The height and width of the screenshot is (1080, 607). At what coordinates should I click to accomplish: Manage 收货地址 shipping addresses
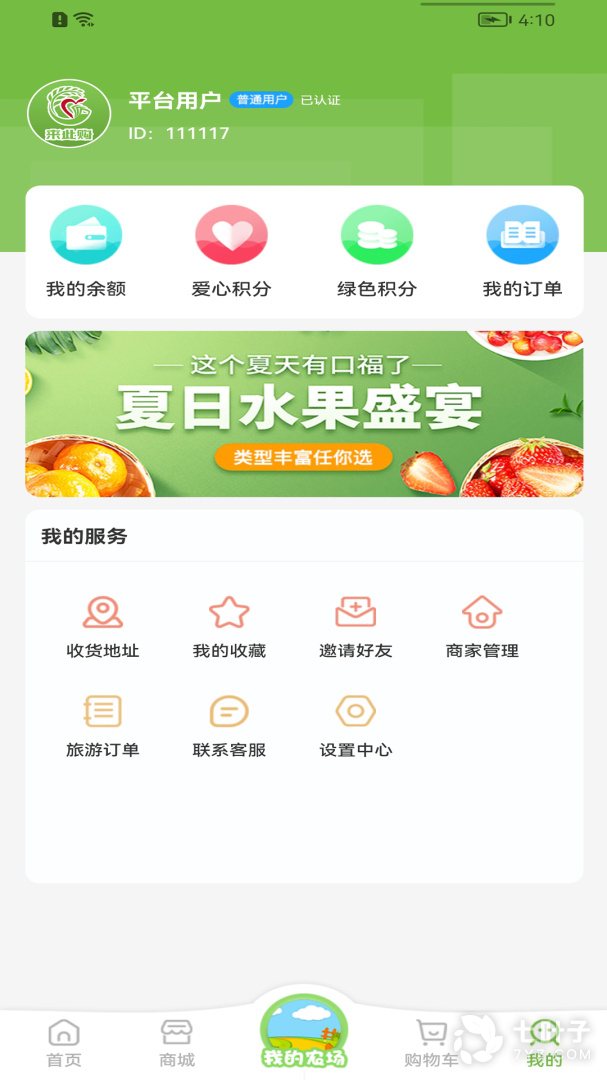pyautogui.click(x=103, y=627)
